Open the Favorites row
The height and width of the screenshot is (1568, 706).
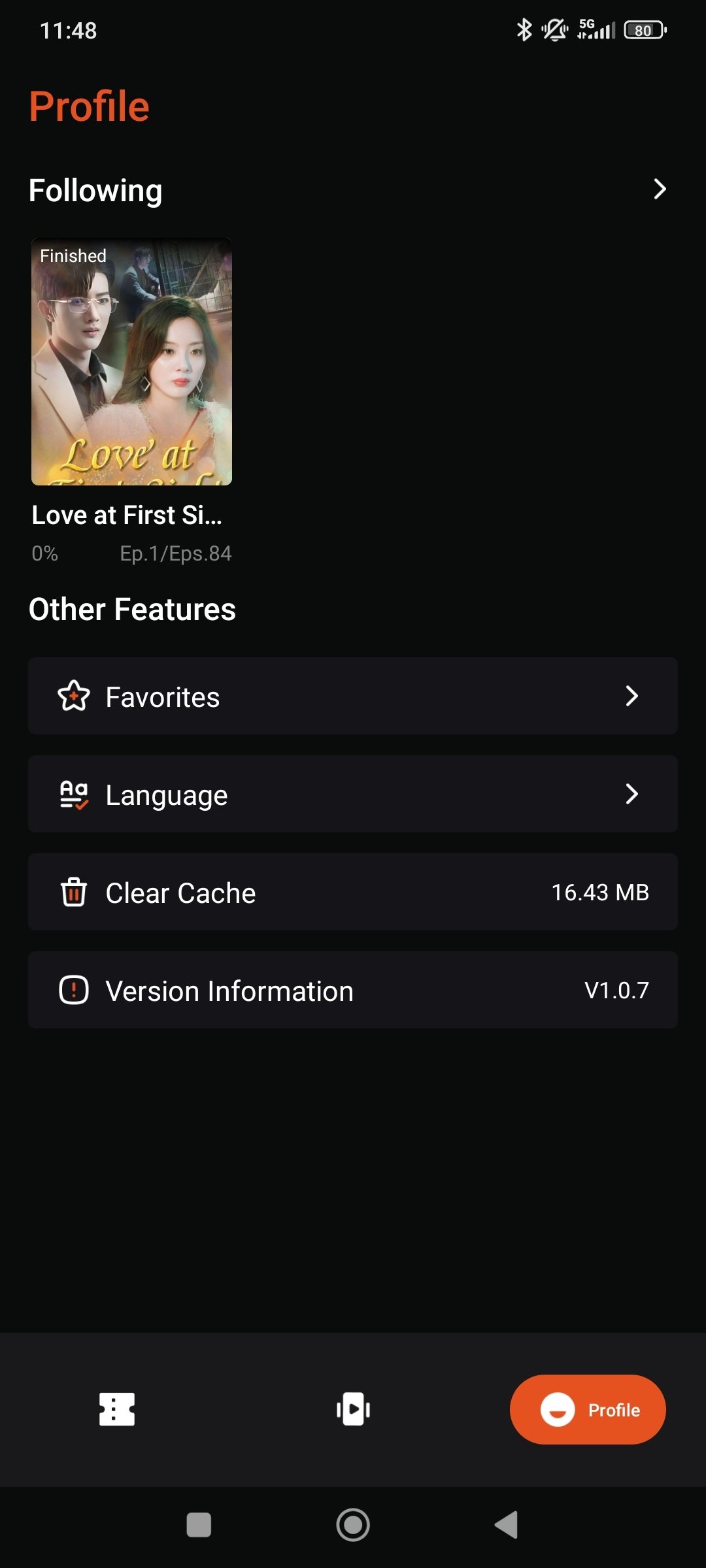[x=353, y=696]
